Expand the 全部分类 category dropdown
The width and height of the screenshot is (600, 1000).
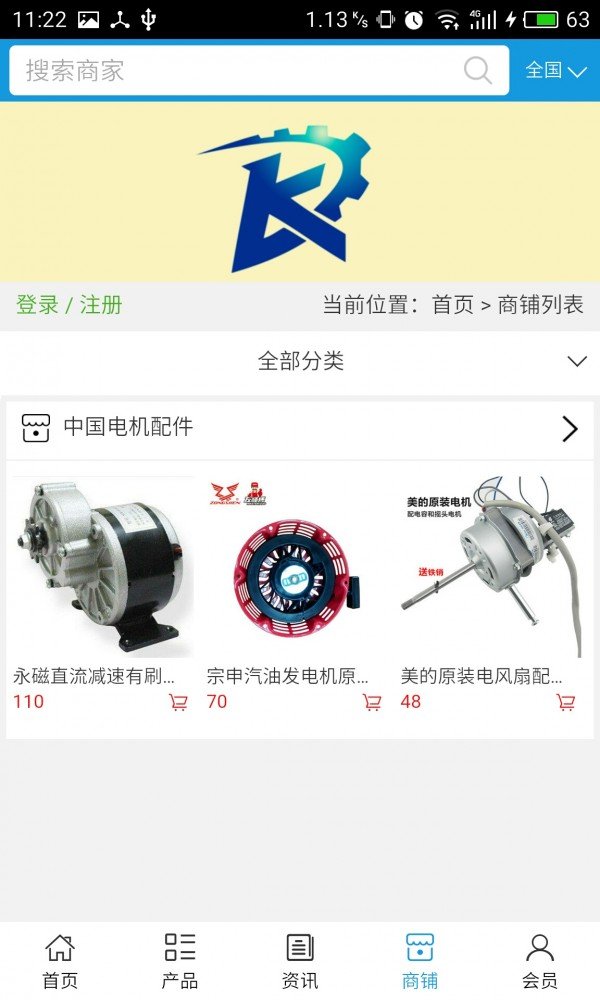[x=300, y=361]
